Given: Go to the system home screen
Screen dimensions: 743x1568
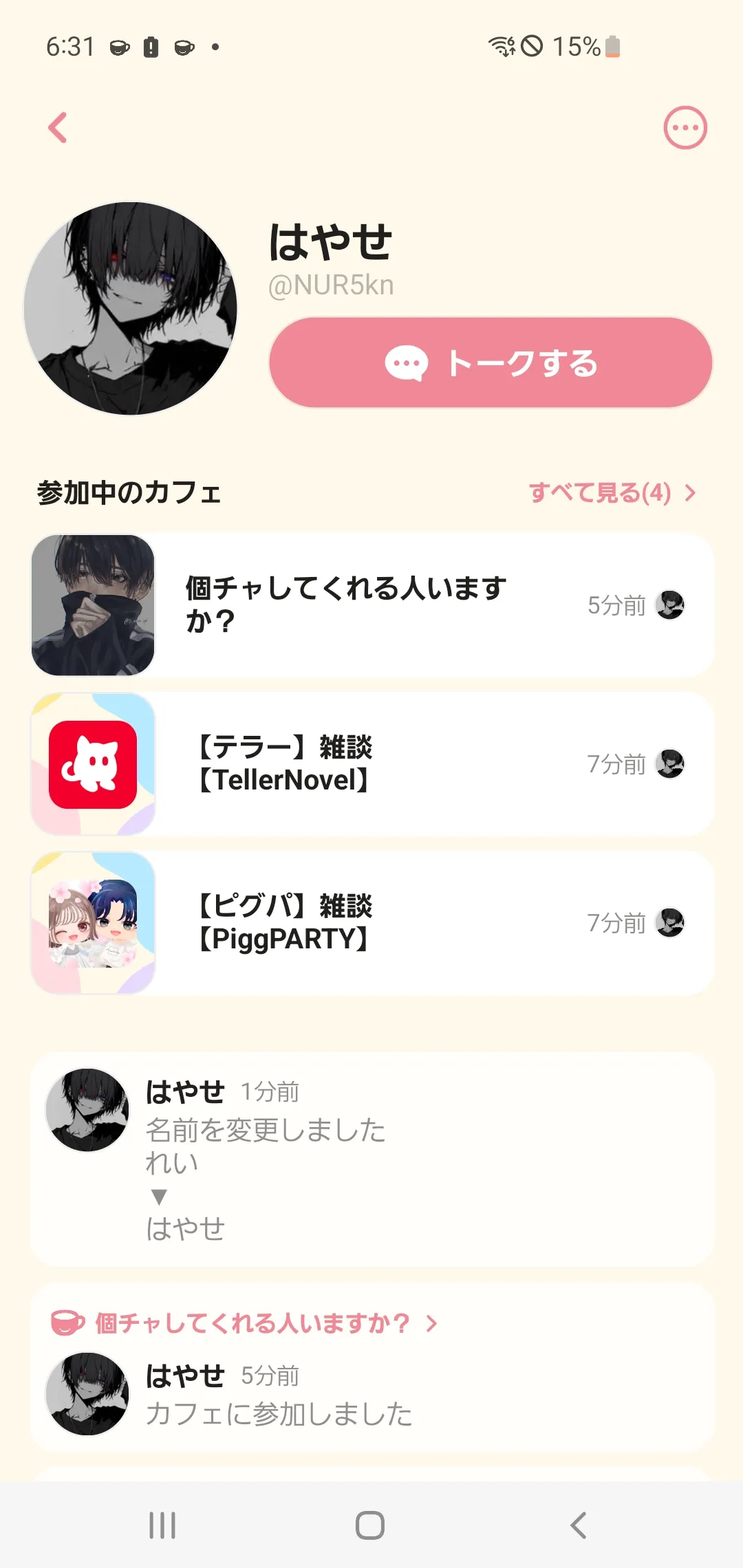Looking at the screenshot, I should coord(370,1525).
